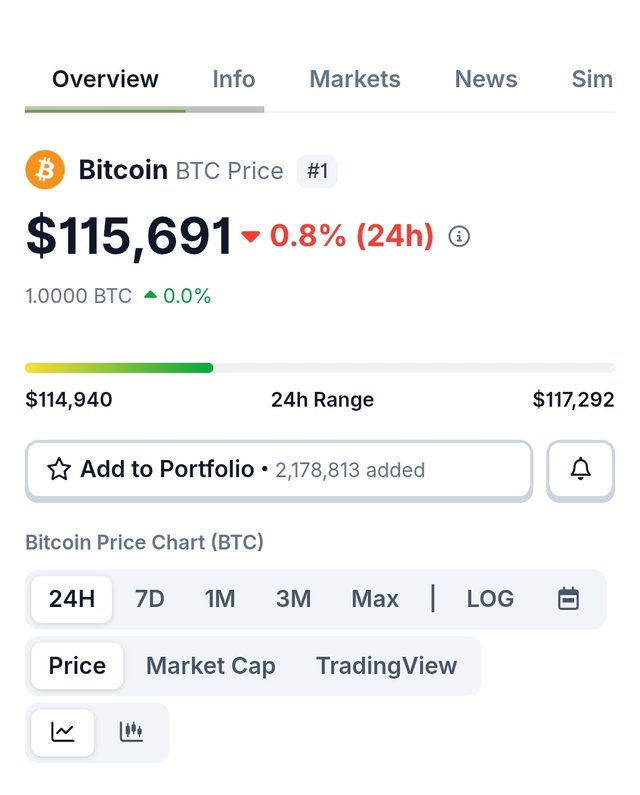The height and width of the screenshot is (795, 640).
Task: Select the line chart style
Action: [x=63, y=733]
